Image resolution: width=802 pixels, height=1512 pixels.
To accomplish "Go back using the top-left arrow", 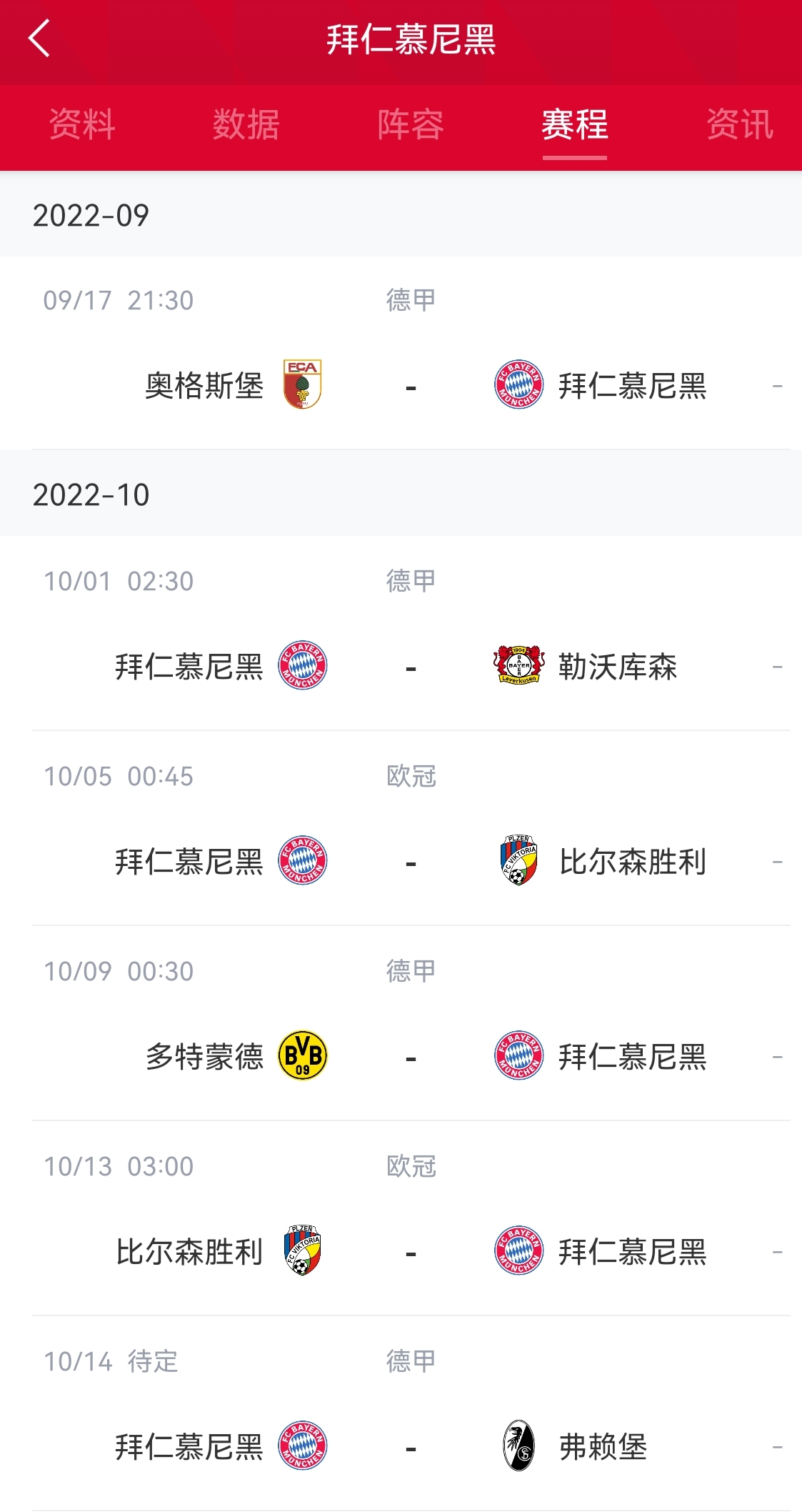I will (x=39, y=39).
